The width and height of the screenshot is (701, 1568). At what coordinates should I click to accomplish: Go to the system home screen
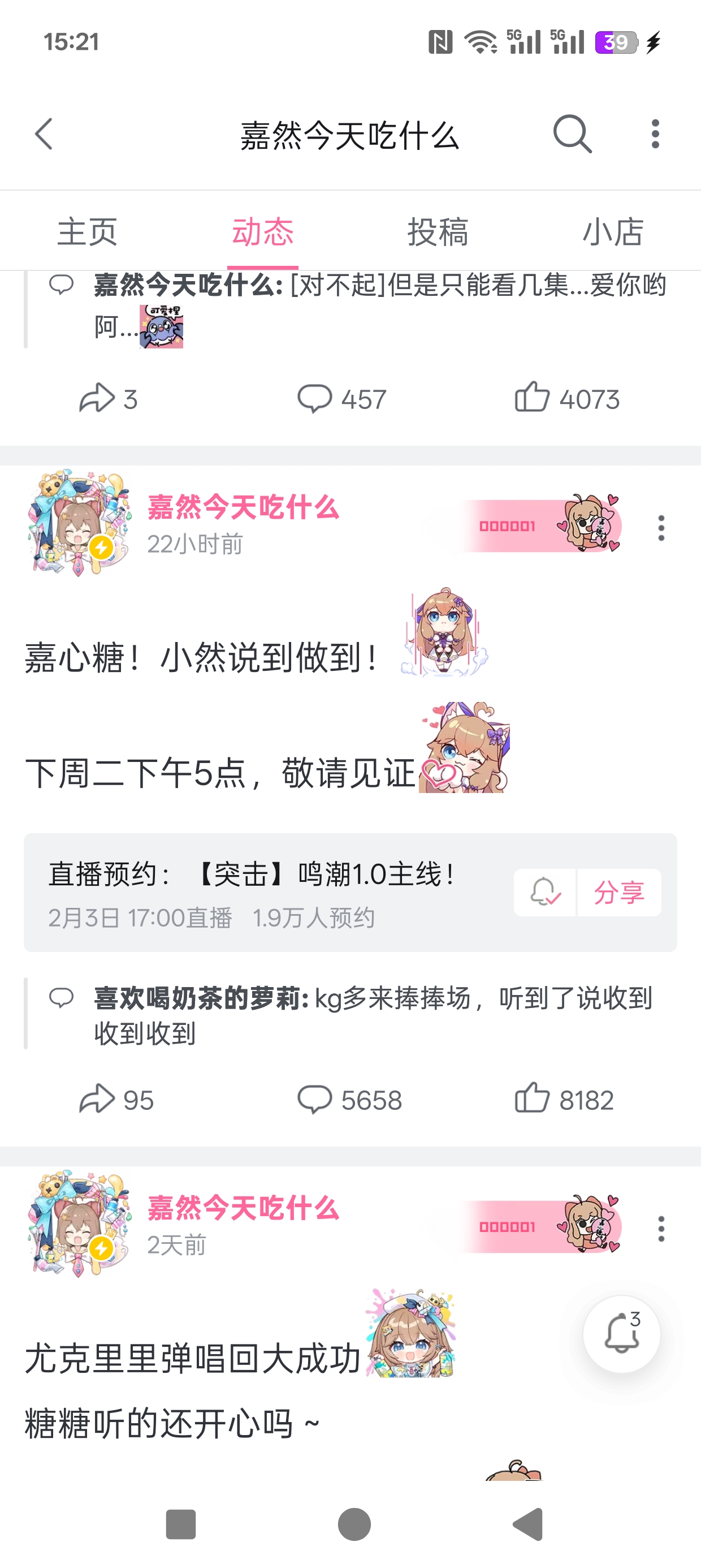354,1524
